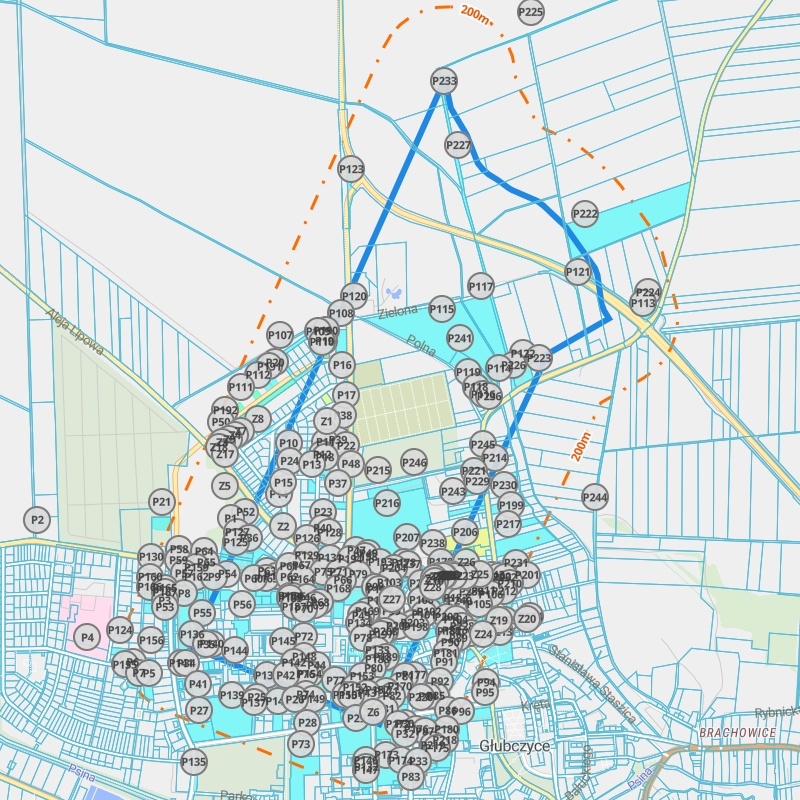
Task: Tap marker P222
Action: tap(585, 213)
